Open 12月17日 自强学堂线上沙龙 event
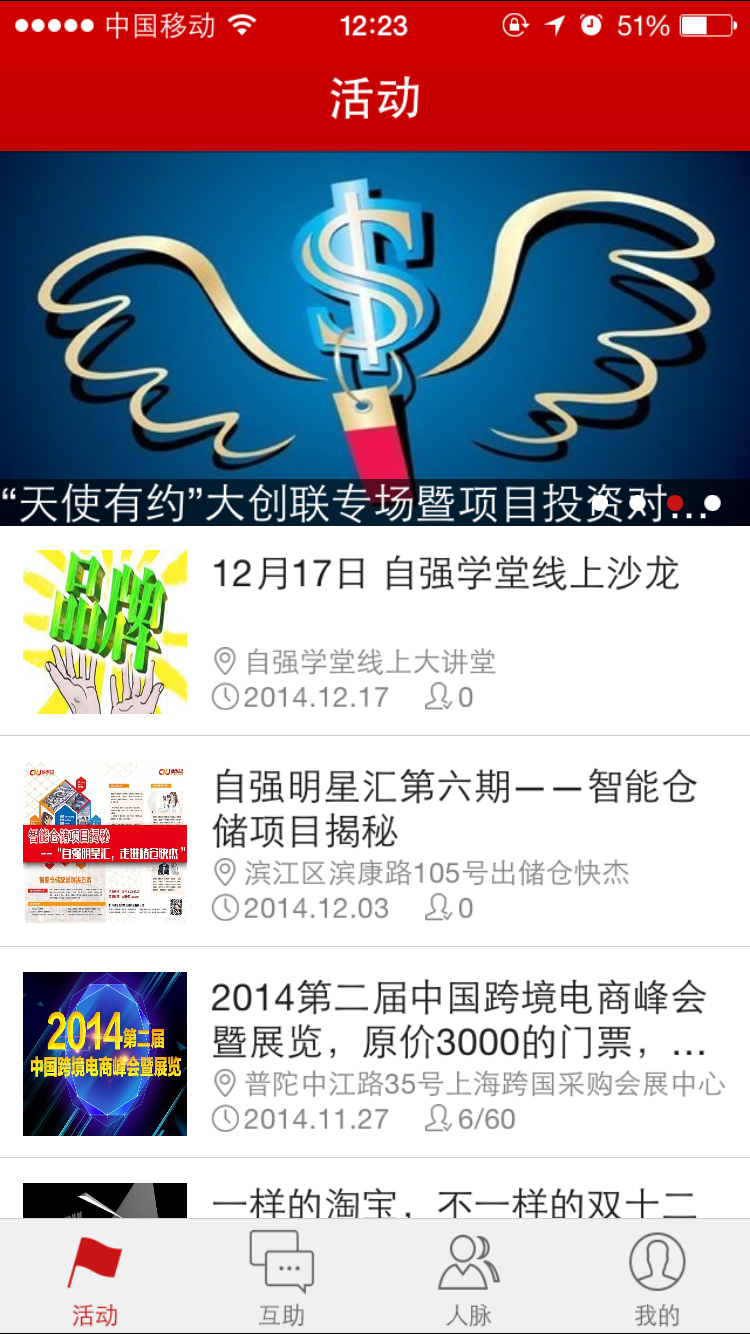 pos(445,574)
